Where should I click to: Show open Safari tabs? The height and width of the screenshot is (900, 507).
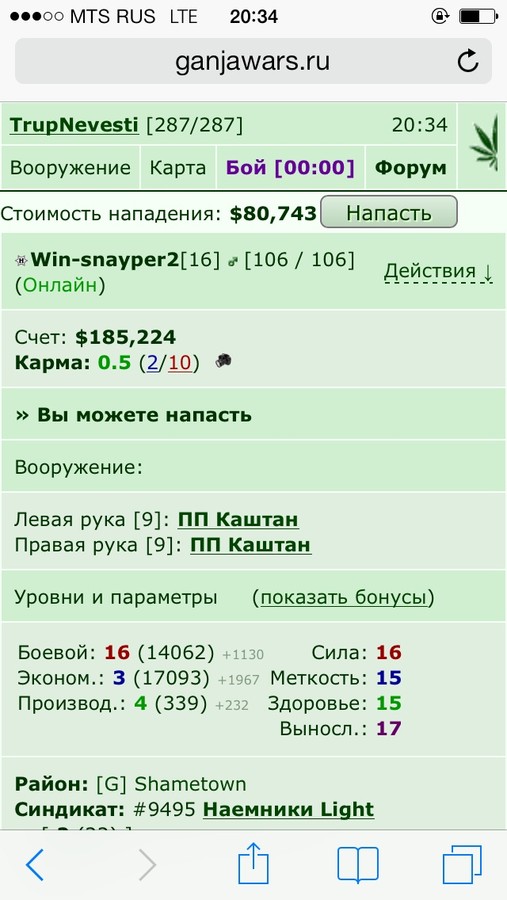coord(462,865)
